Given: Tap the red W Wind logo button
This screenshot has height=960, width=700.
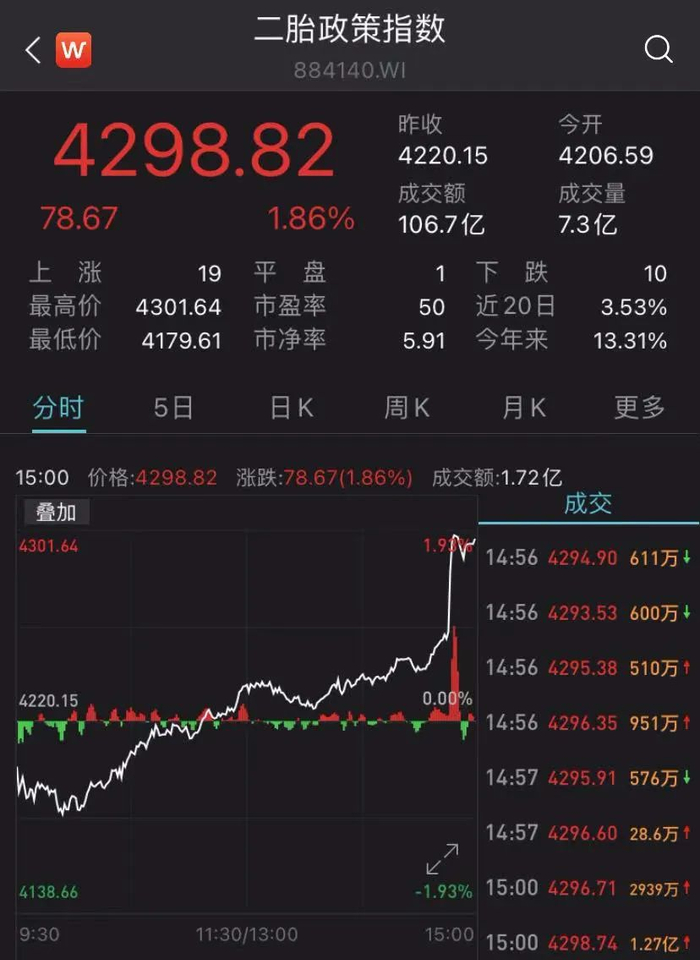Looking at the screenshot, I should (73, 50).
